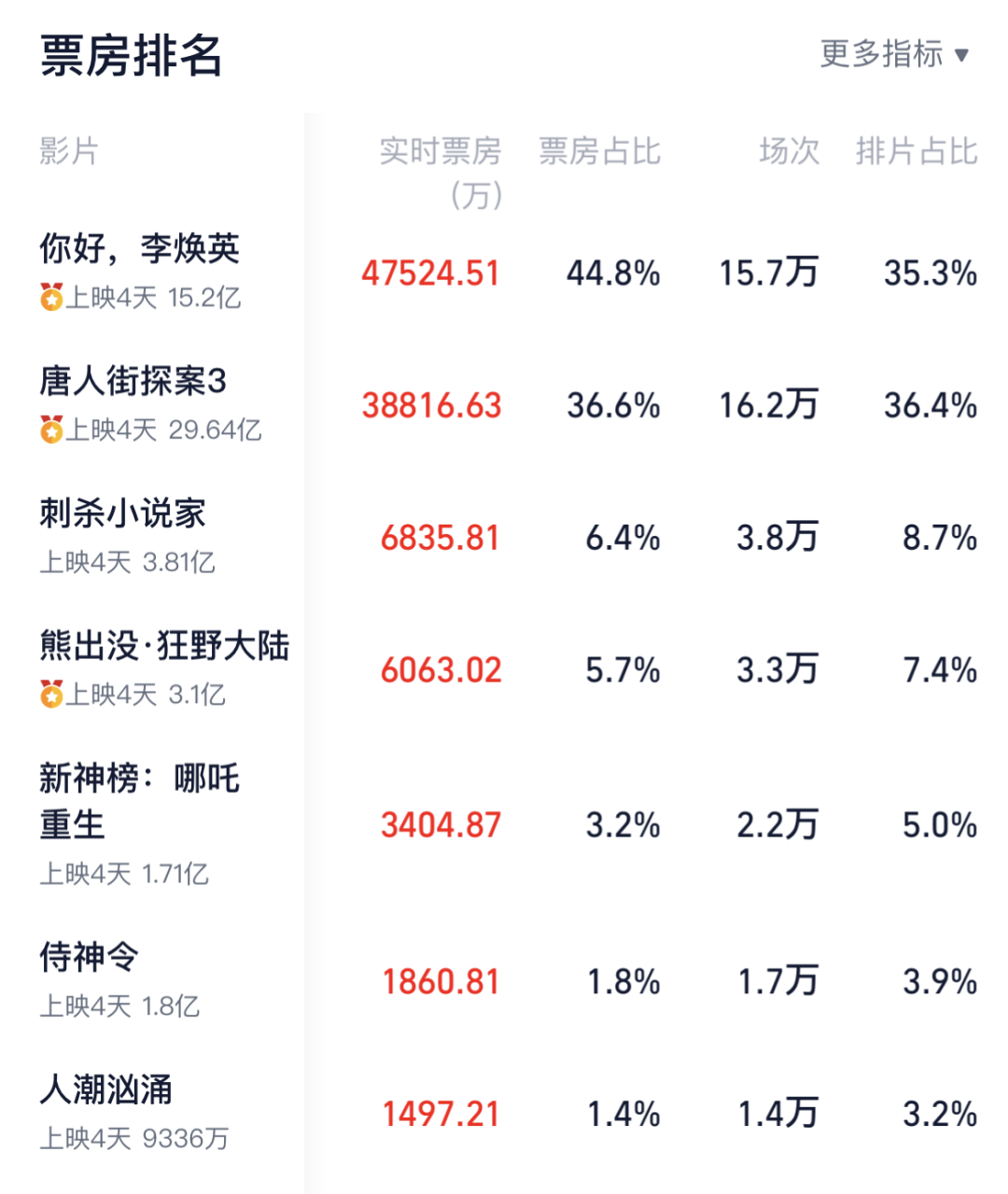This screenshot has width=1008, height=1194.
Task: Expand the 更多指标 dropdown
Action: [x=894, y=54]
